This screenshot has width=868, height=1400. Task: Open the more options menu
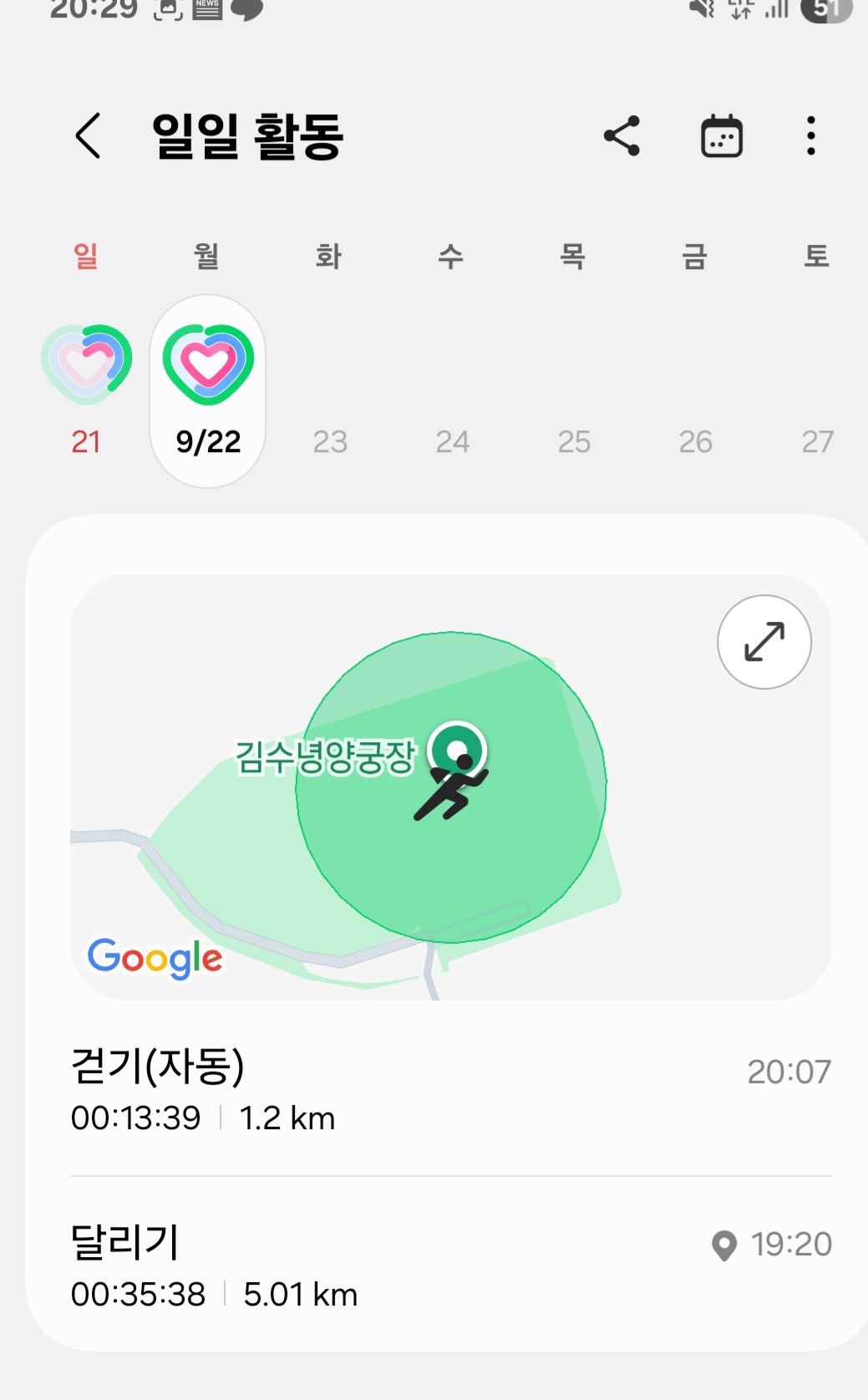[810, 136]
